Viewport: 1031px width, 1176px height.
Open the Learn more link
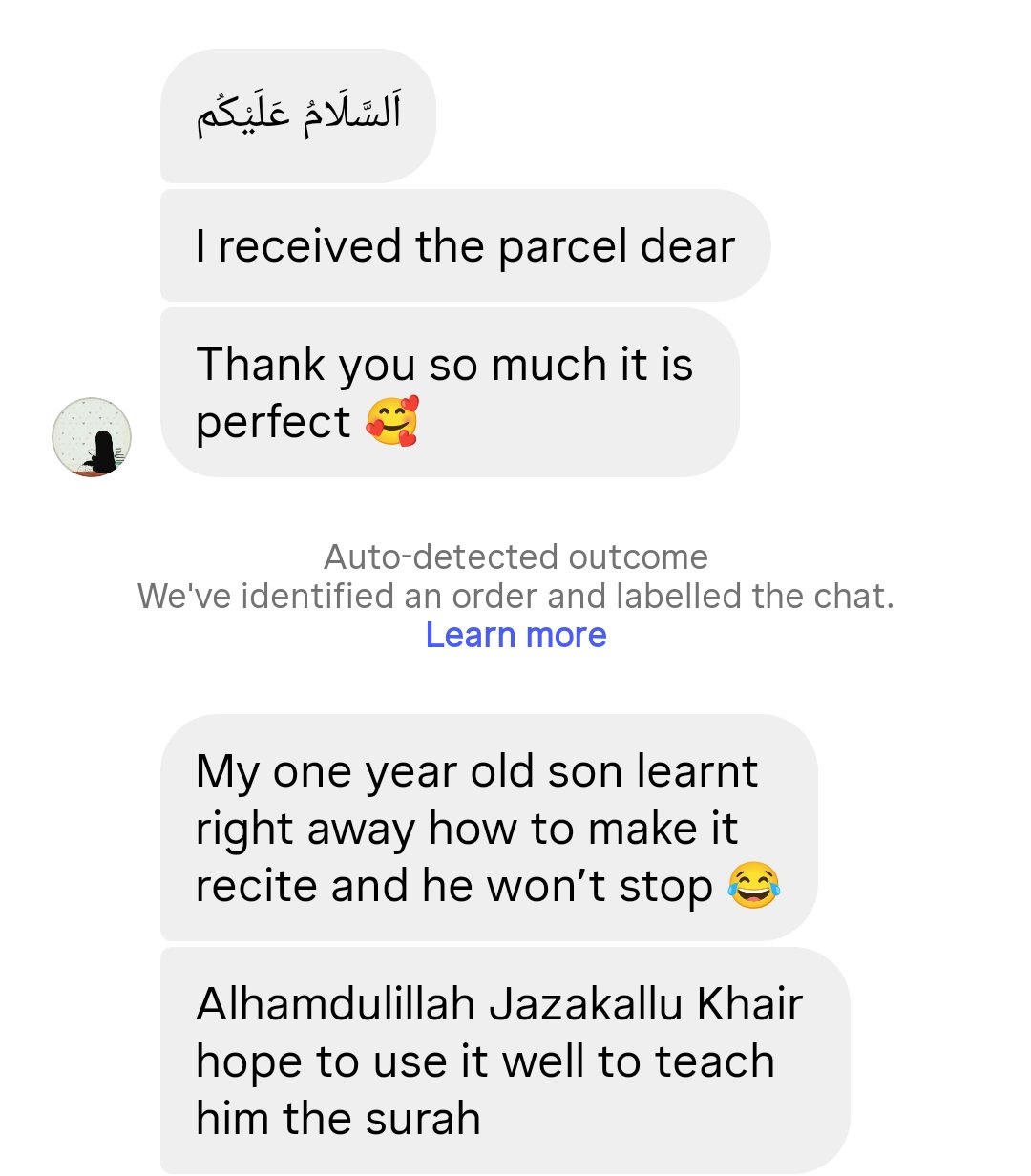(515, 635)
